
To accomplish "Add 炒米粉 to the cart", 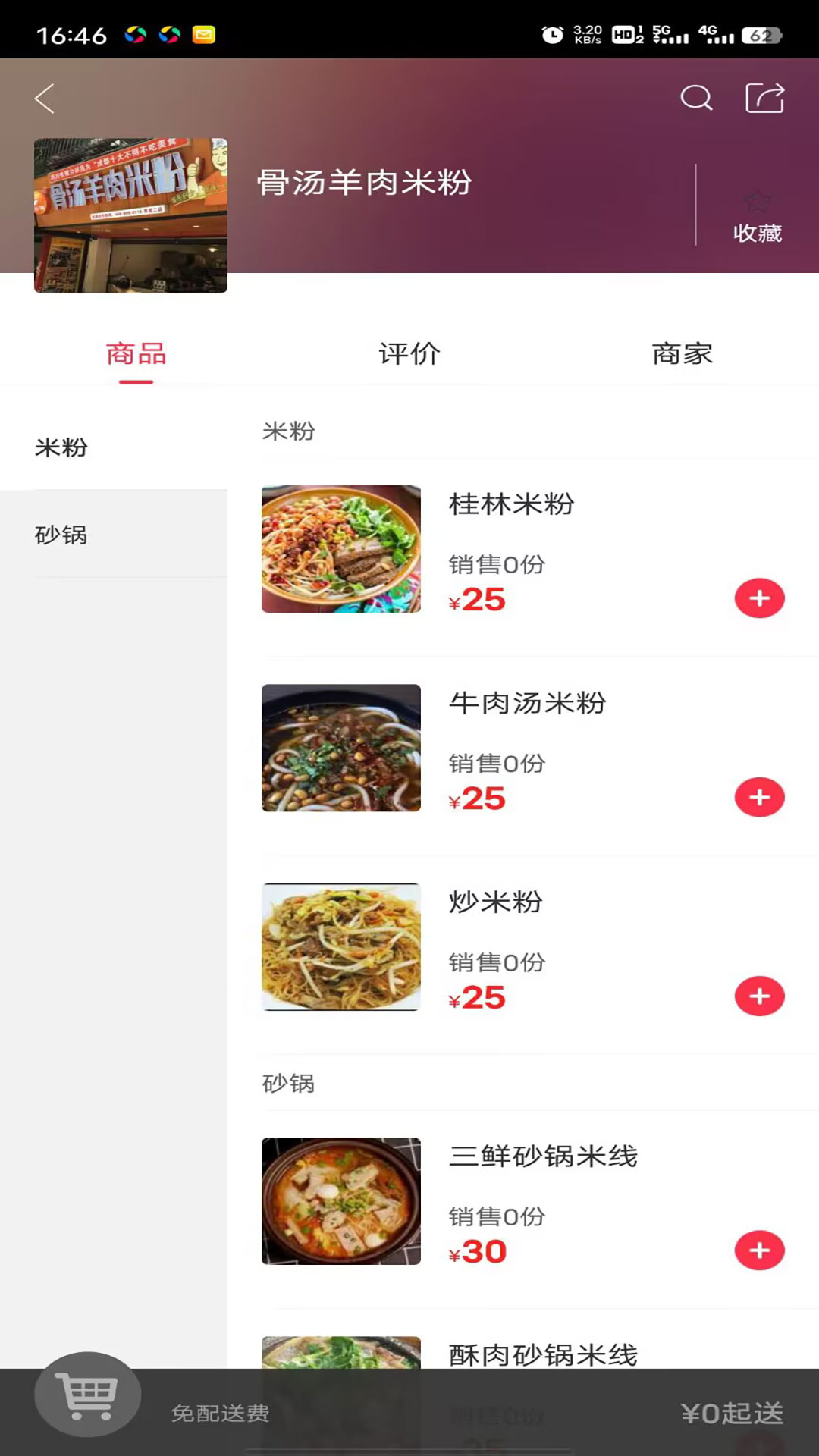I will point(759,996).
